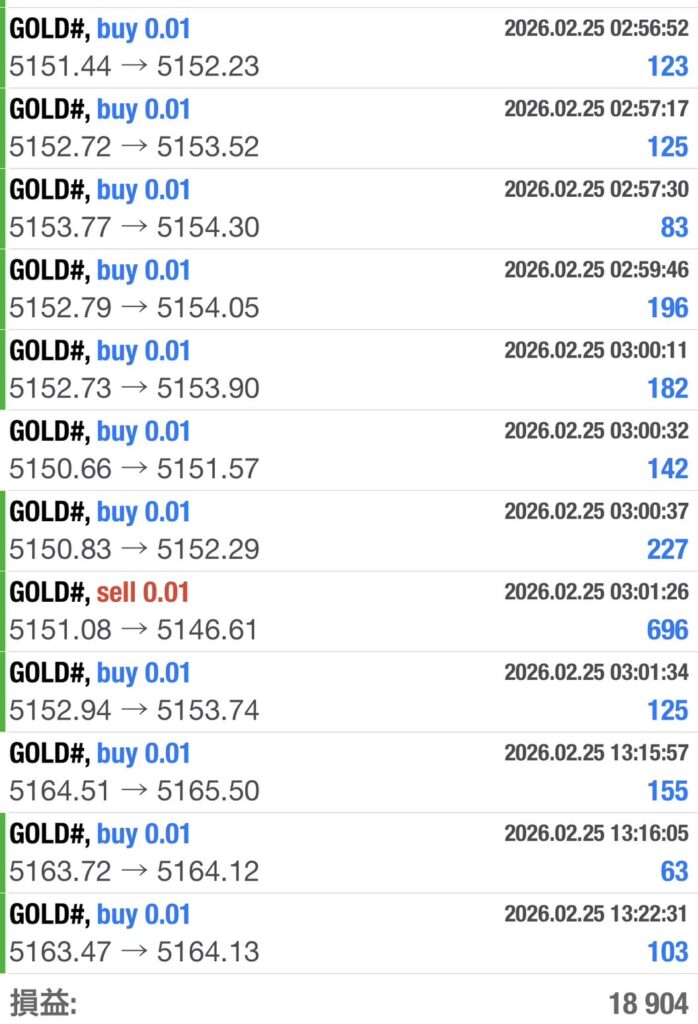Image resolution: width=698 pixels, height=1024 pixels.
Task: Open the GOLD# trade closed at 03:00:32
Action: pos(349,450)
